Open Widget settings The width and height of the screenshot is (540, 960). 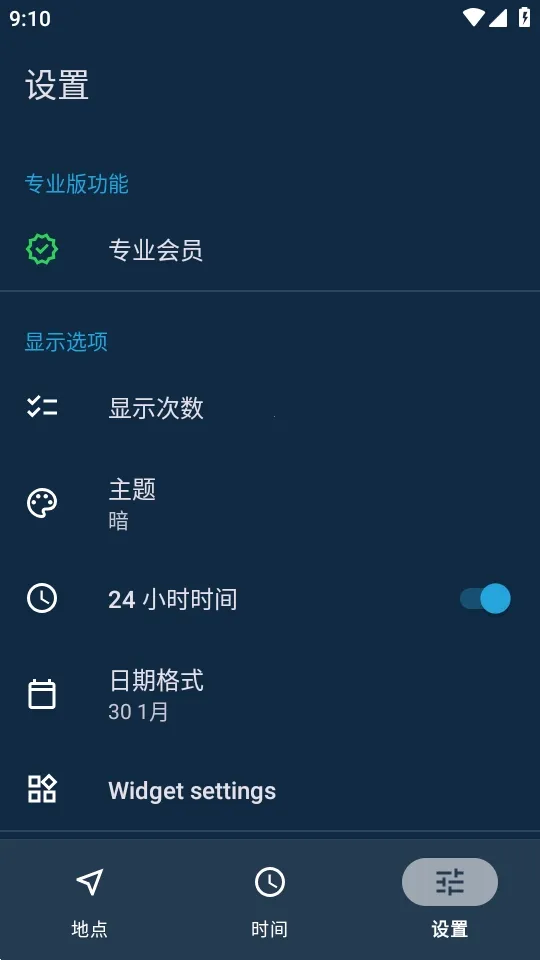[270, 790]
